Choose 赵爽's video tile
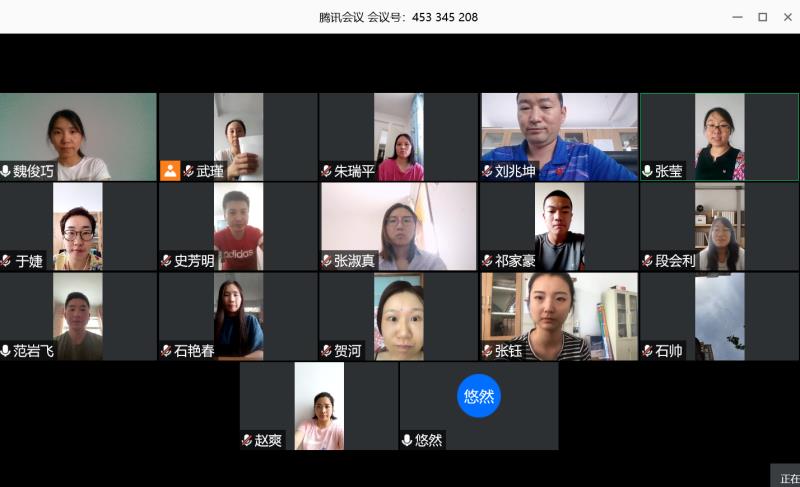800x487 pixels. 318,405
